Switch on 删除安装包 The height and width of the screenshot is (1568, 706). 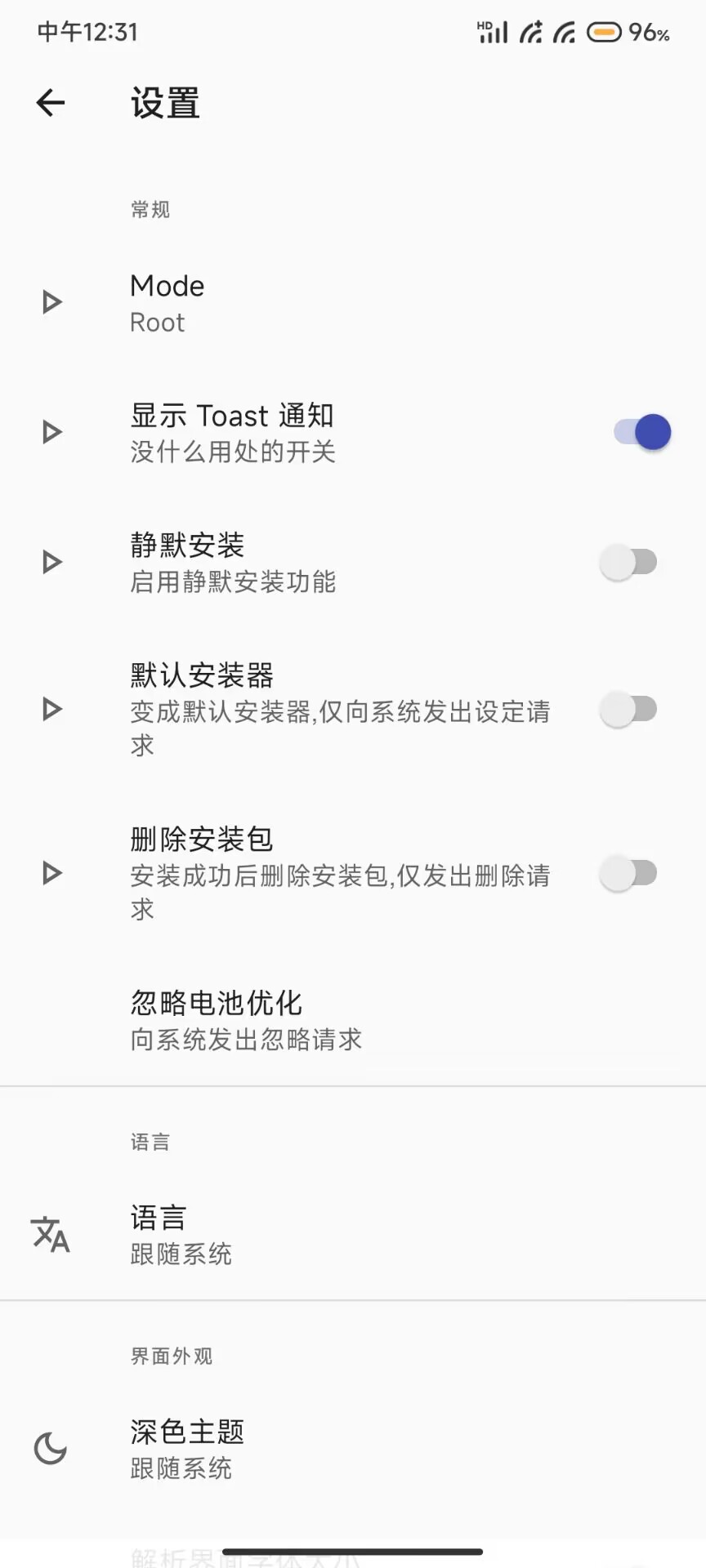[x=628, y=873]
